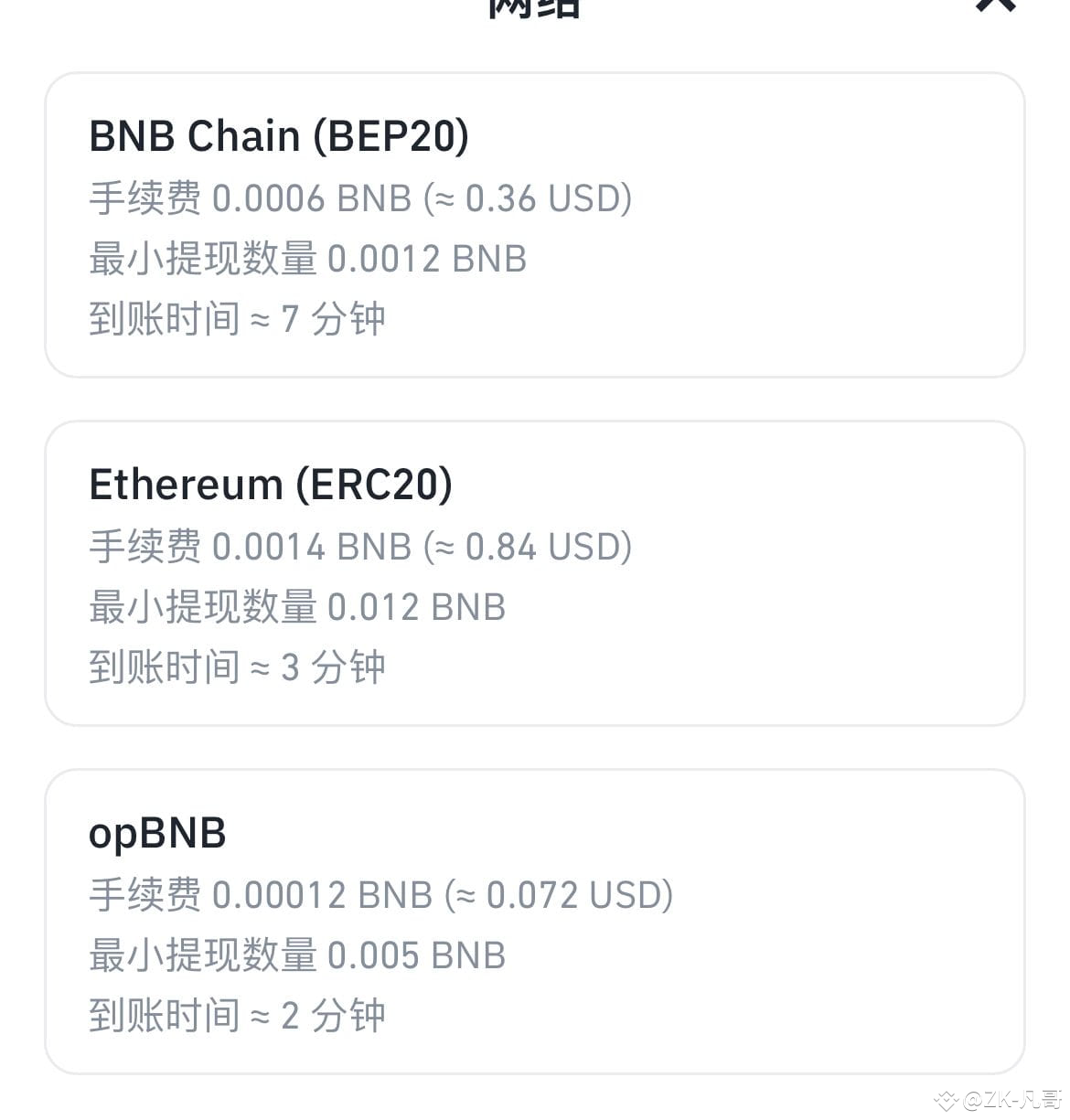Click the ERC20 fee line 0.0014 BNB
The height and width of the screenshot is (1120, 1070).
click(x=361, y=546)
